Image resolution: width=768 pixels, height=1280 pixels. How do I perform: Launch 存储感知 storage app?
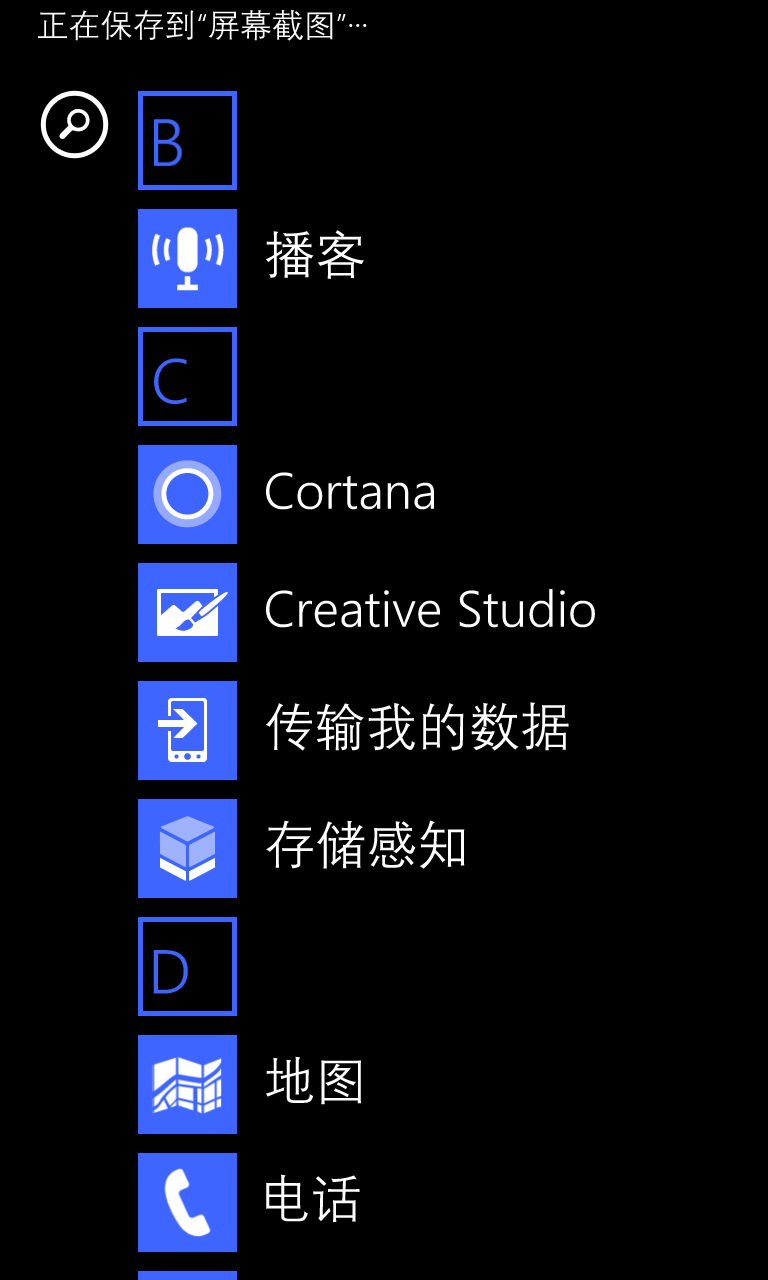click(303, 848)
